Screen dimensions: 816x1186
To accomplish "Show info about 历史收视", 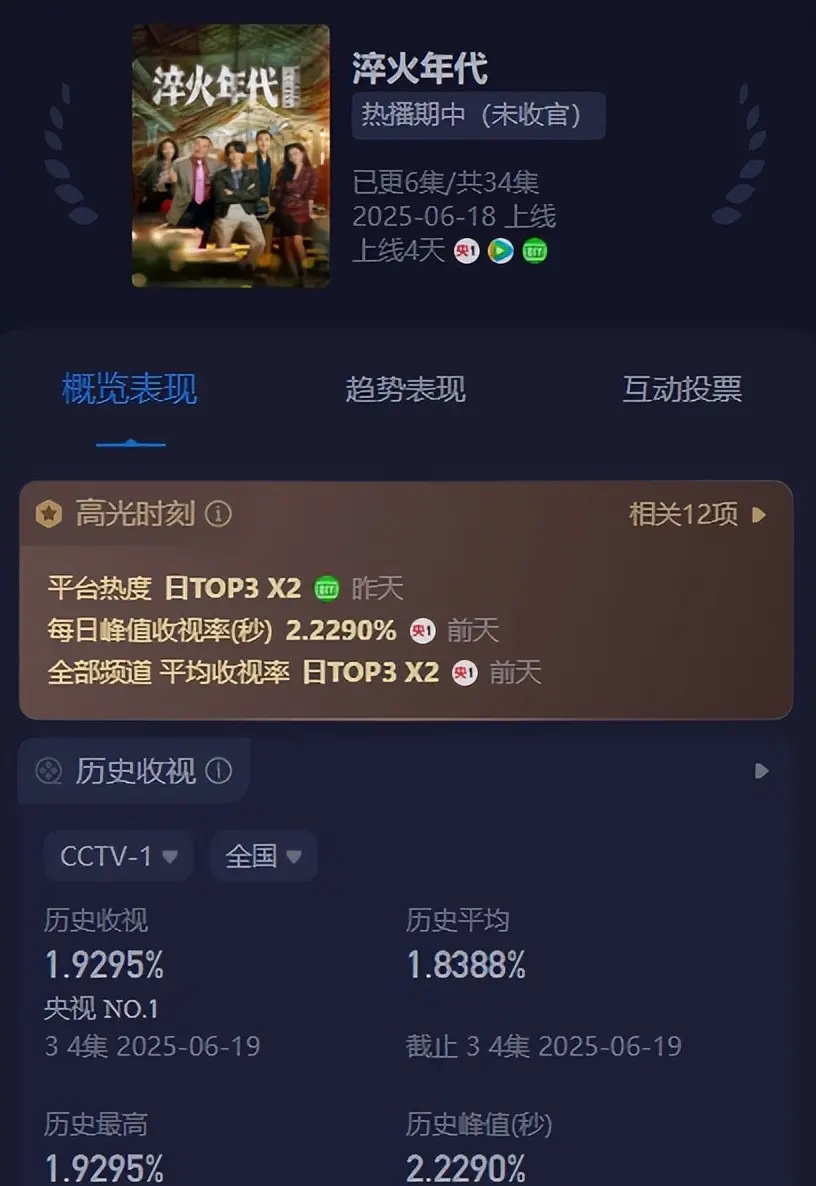I will [x=218, y=771].
